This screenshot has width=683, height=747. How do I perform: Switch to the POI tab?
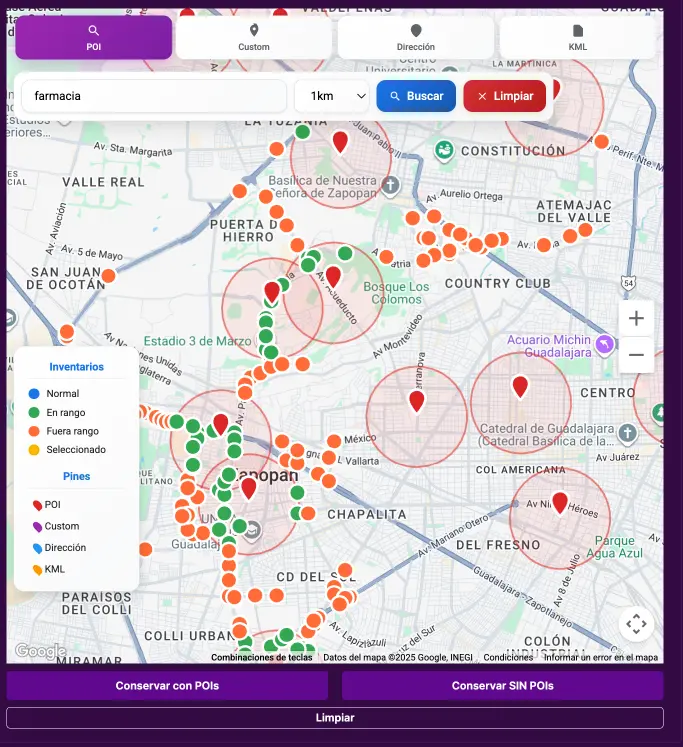point(93,37)
